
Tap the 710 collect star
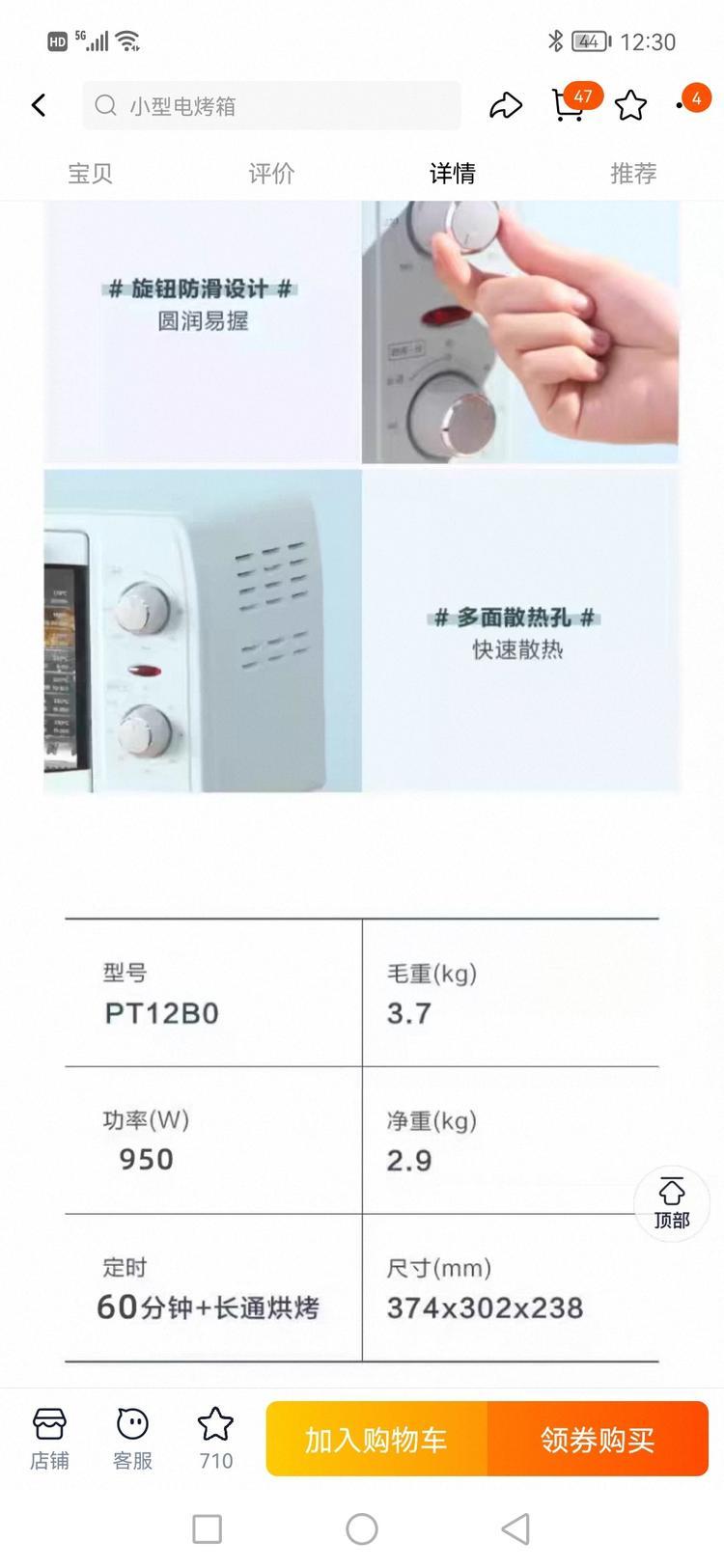pyautogui.click(x=215, y=1439)
